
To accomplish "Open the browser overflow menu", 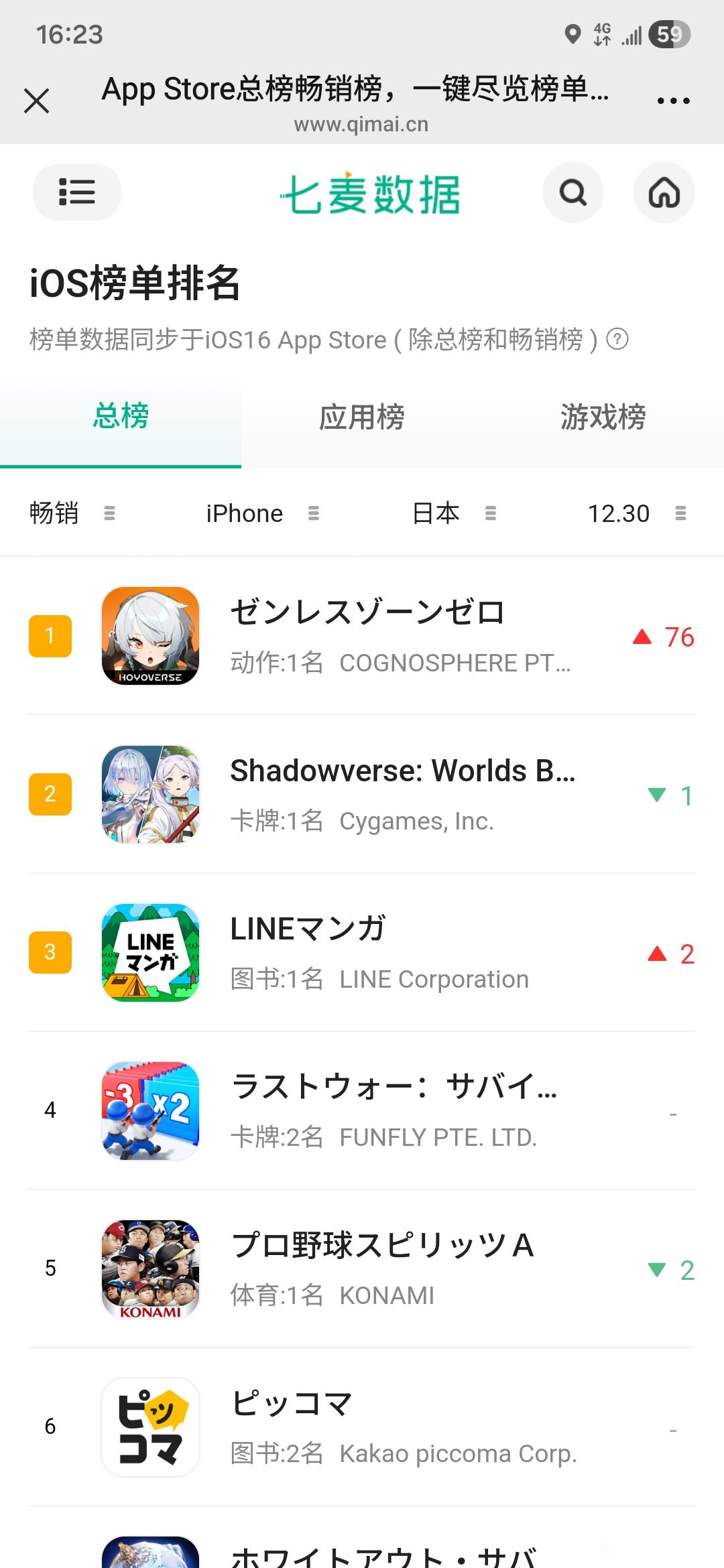I will [673, 101].
